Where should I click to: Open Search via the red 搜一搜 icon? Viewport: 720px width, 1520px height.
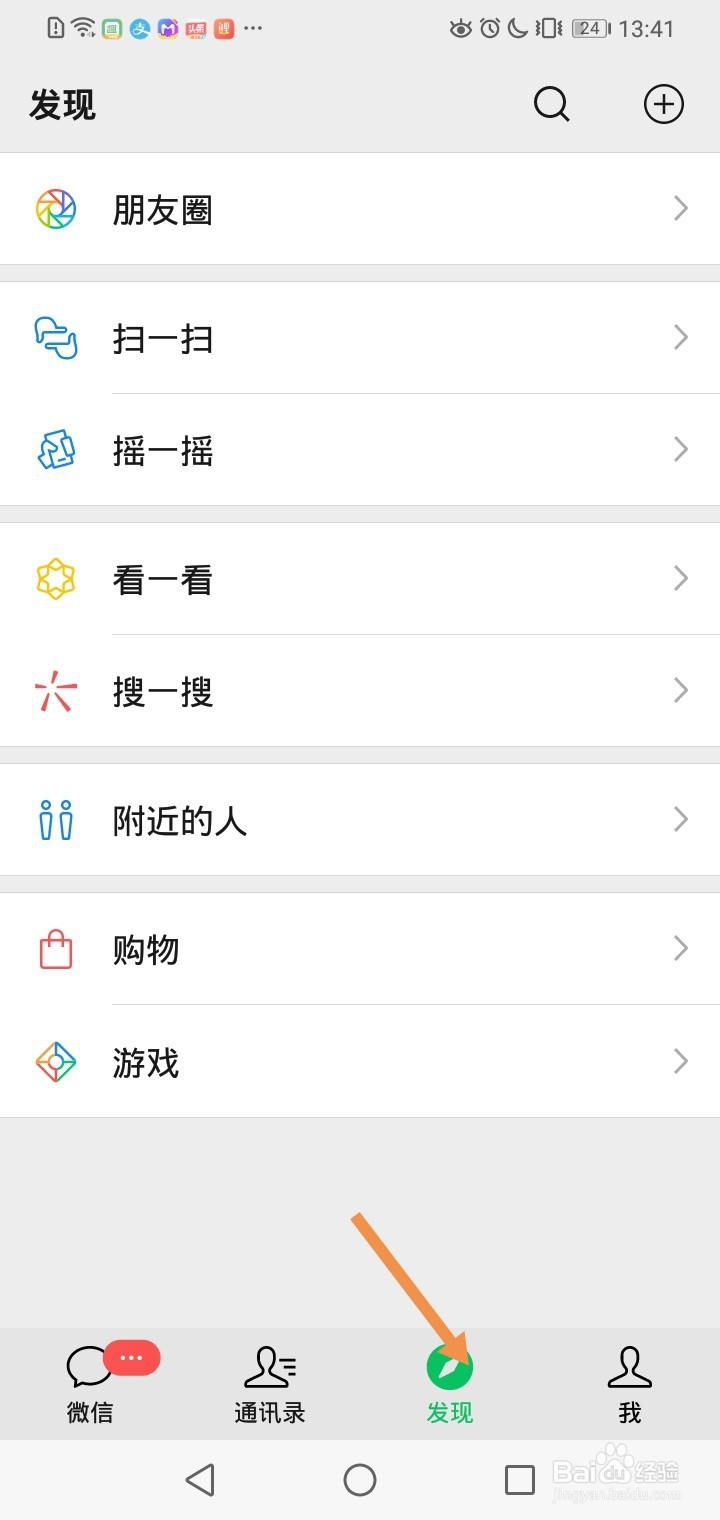pos(57,691)
